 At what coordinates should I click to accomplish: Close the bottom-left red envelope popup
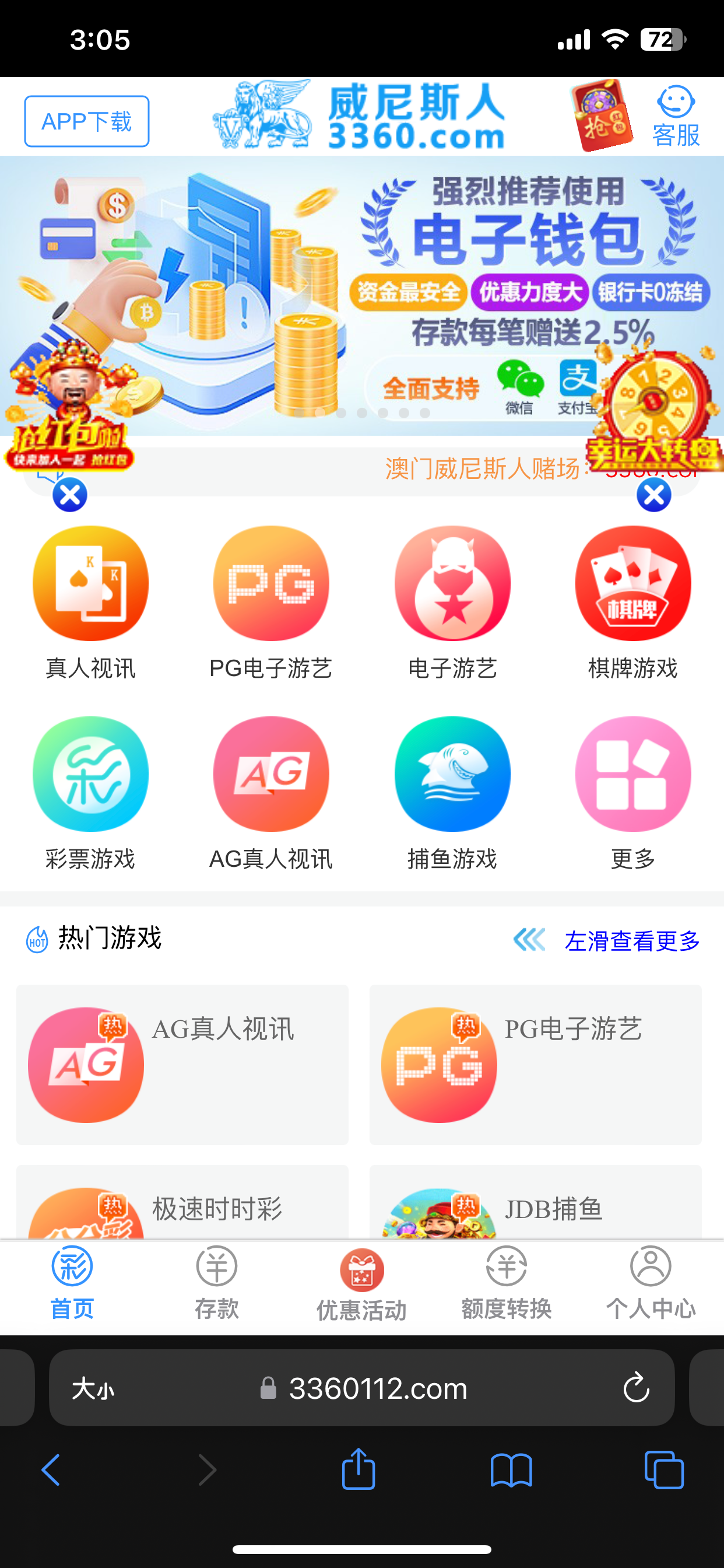pyautogui.click(x=69, y=494)
